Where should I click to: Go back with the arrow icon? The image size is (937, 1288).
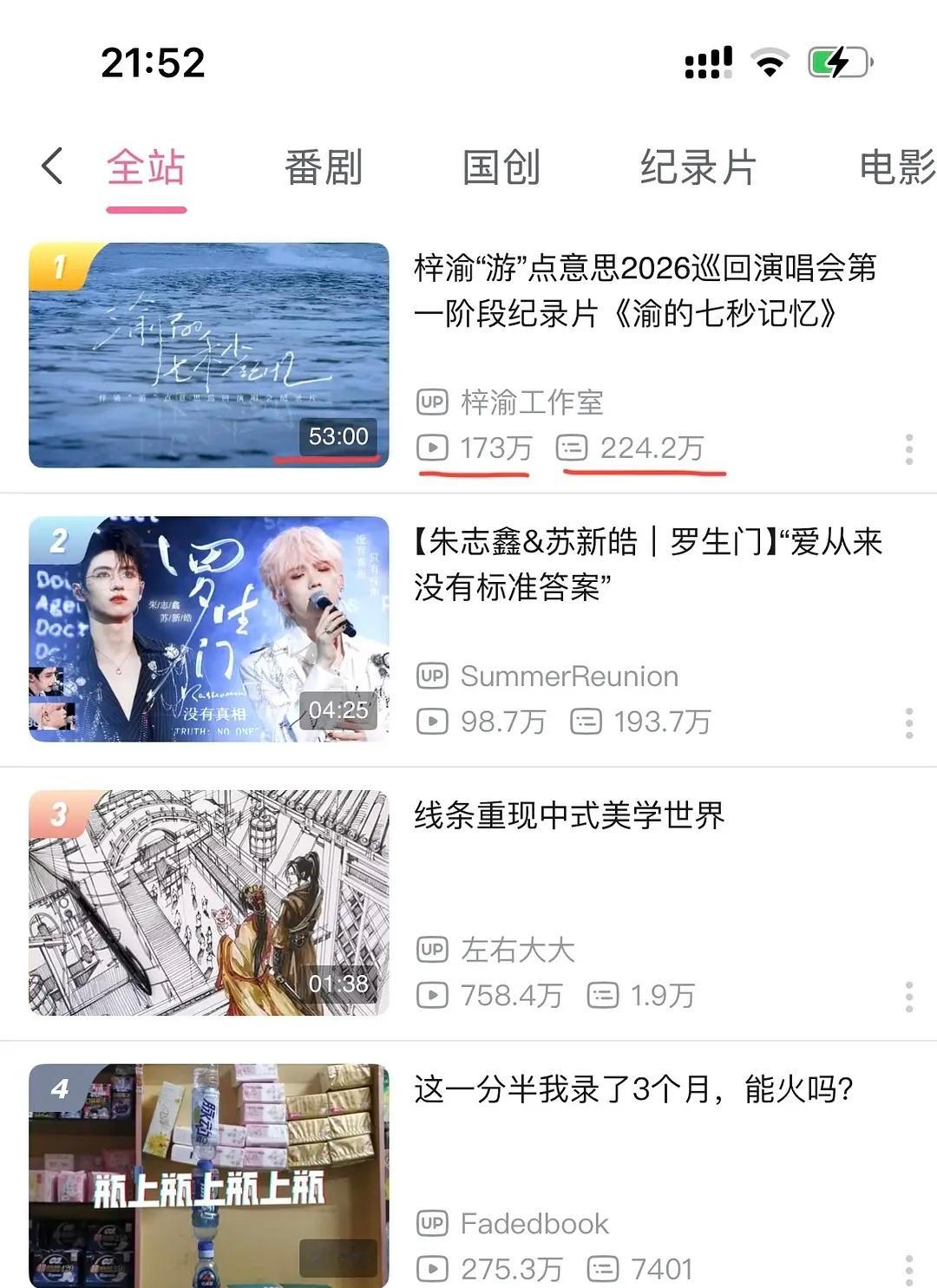52,166
